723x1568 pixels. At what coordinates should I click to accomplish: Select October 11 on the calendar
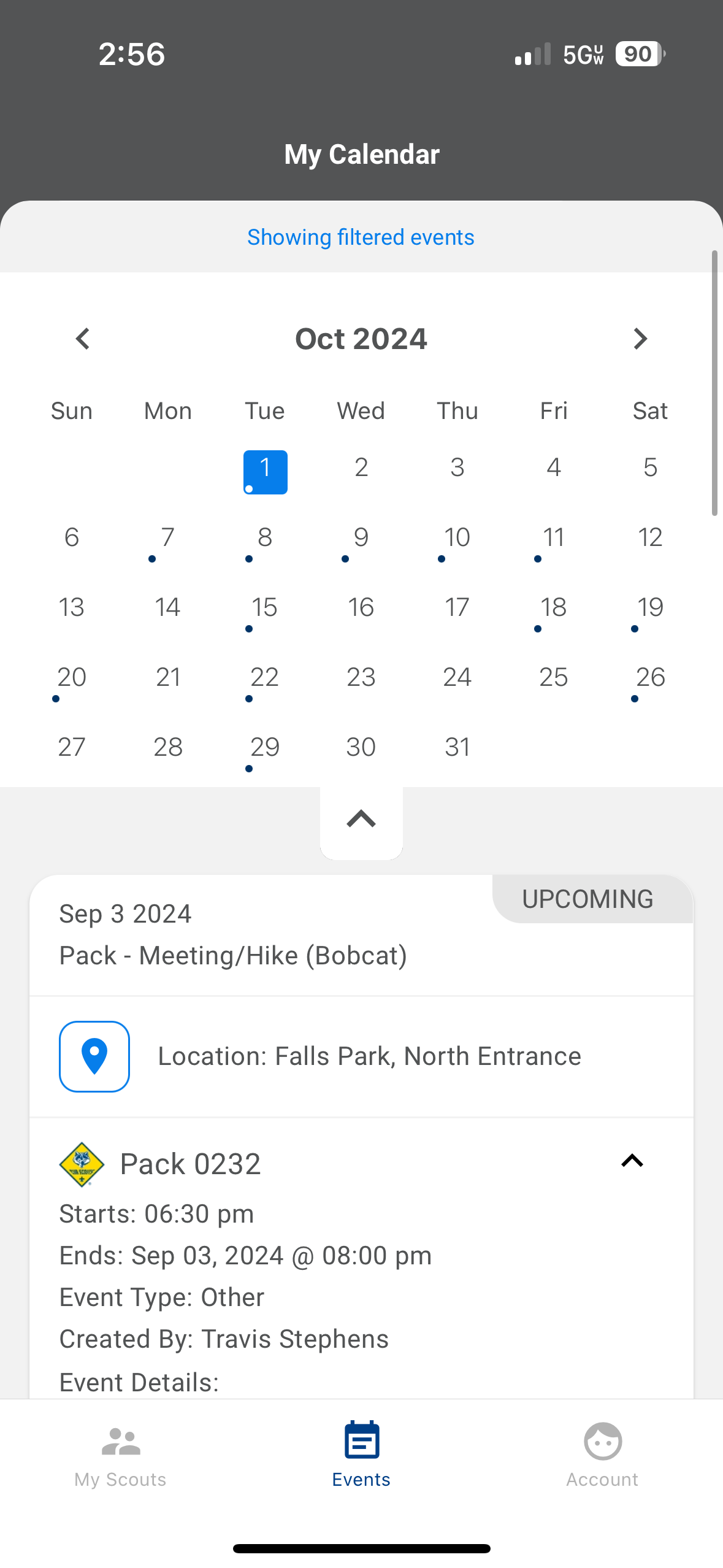[x=554, y=542]
